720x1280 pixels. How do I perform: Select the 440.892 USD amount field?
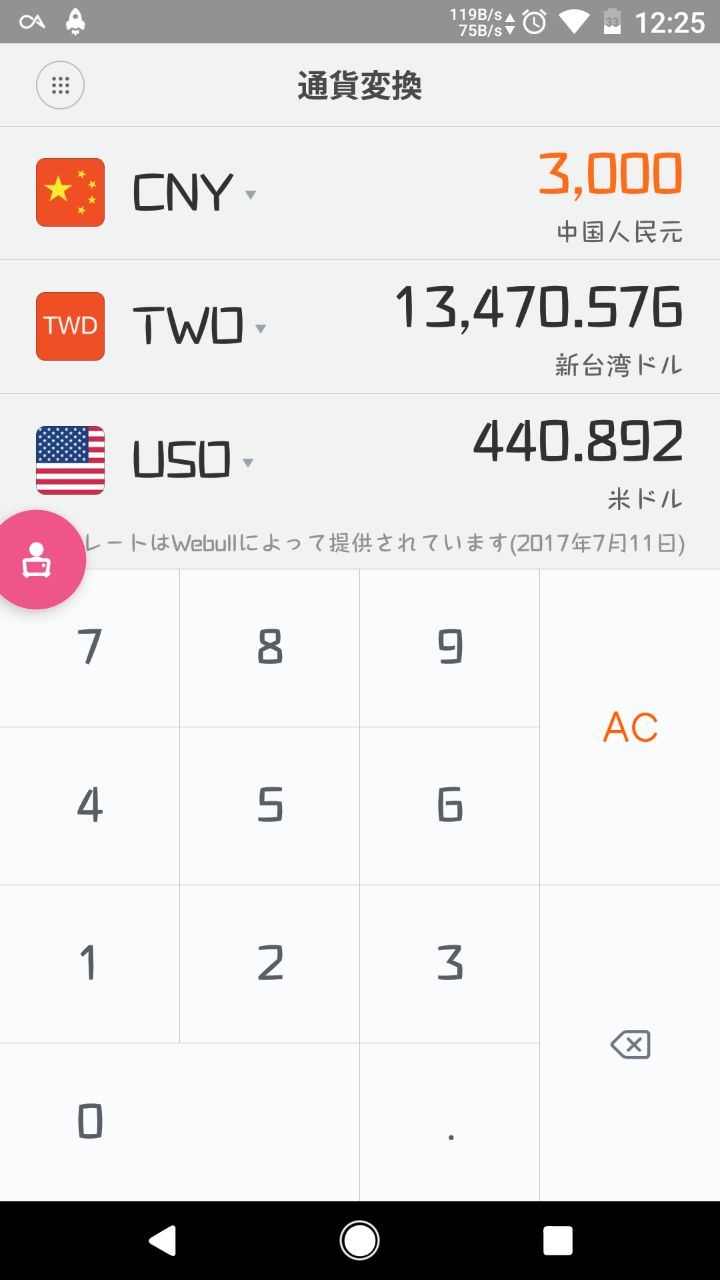577,442
